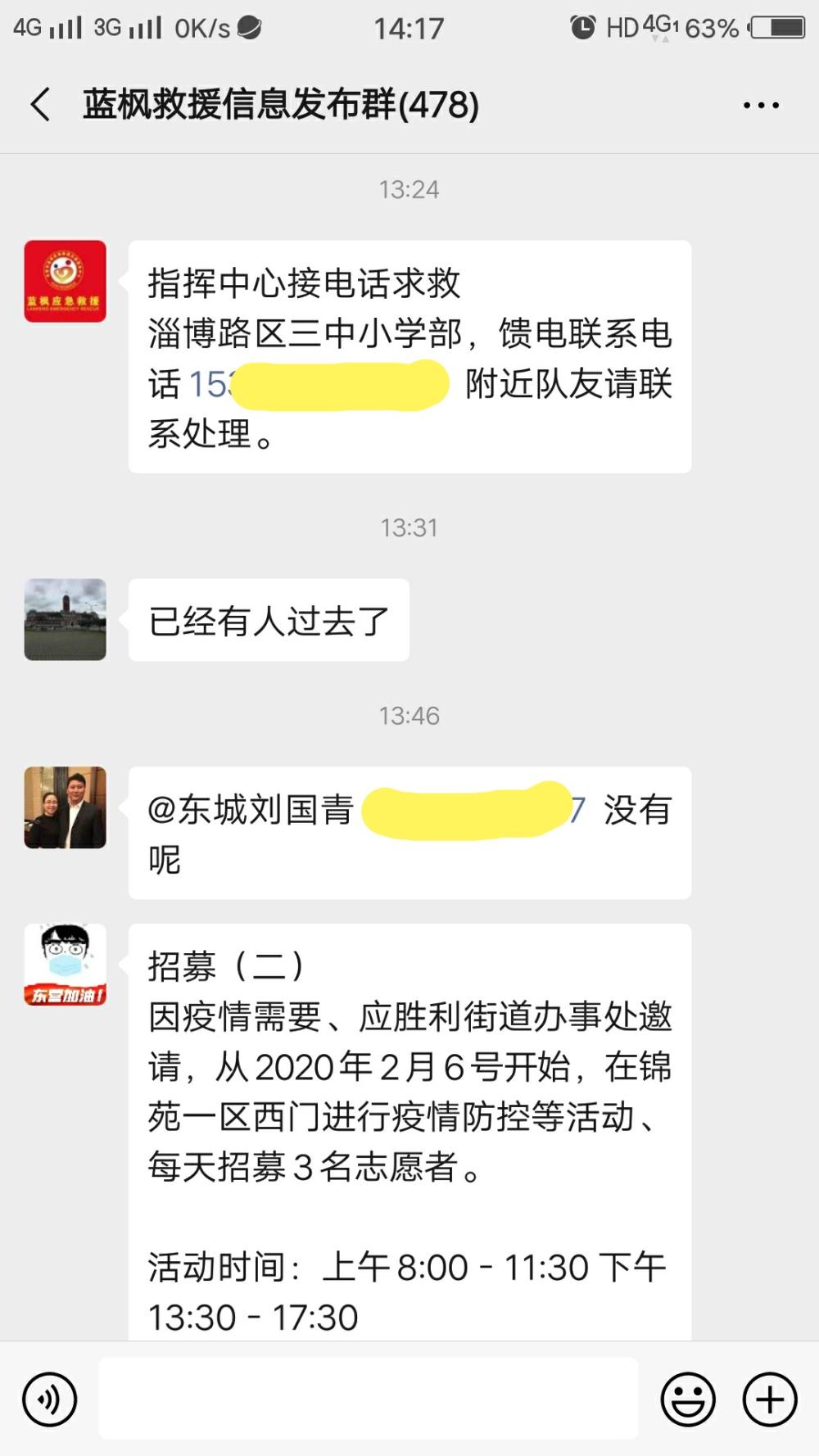
Task: Open the 东营加油 avatar profile
Action: [66, 965]
